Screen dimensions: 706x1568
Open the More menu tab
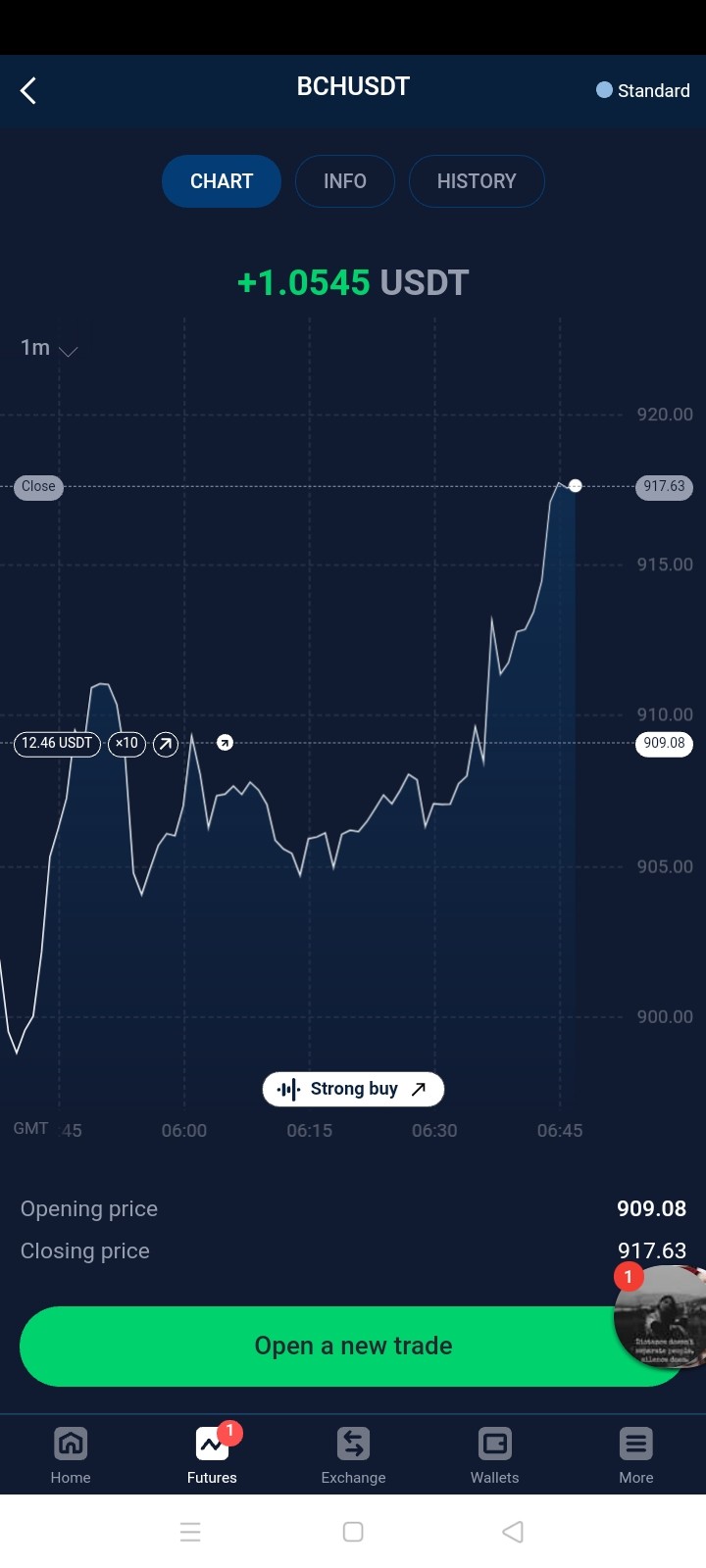[635, 1455]
